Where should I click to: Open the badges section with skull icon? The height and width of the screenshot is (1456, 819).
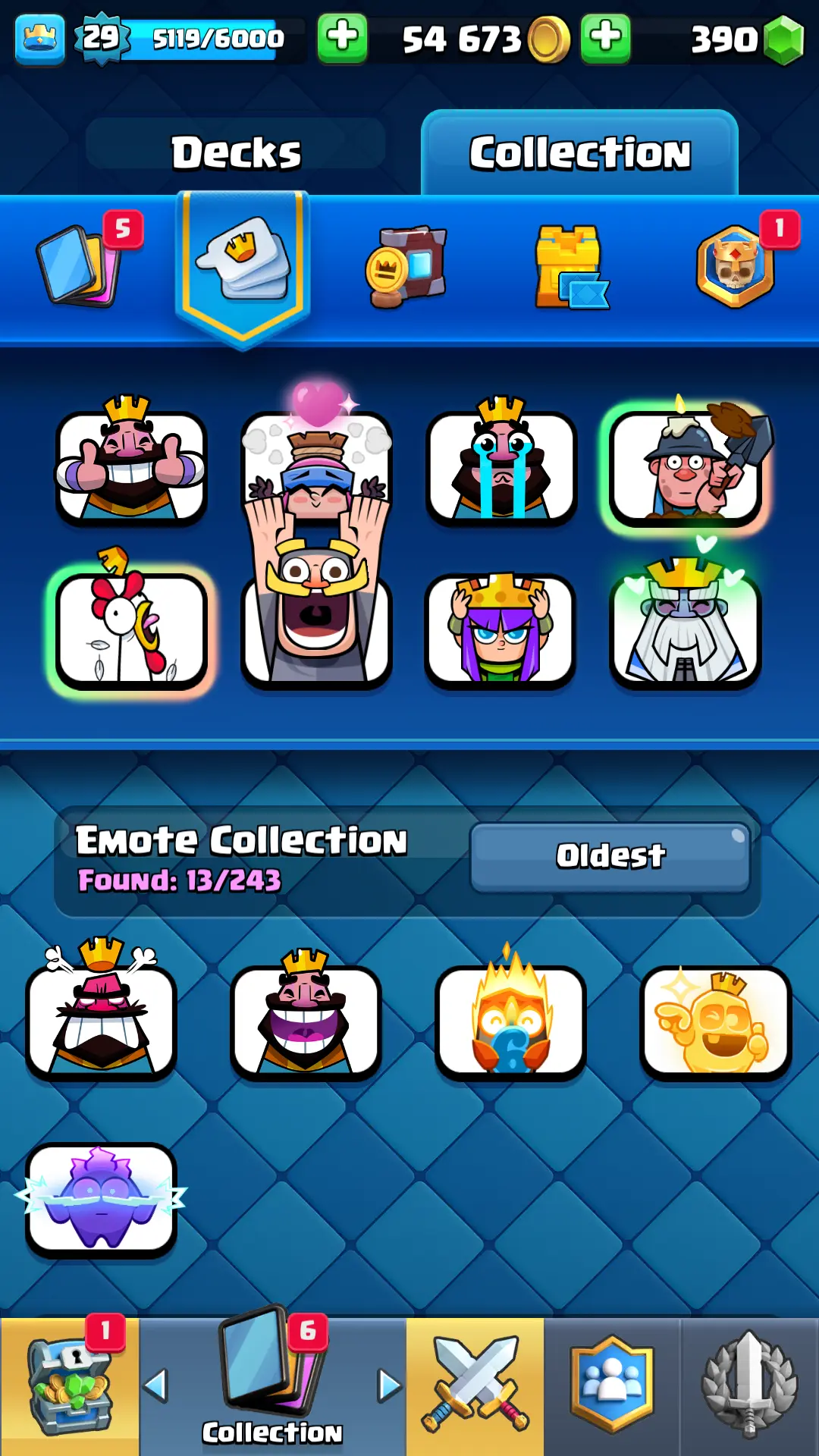pyautogui.click(x=734, y=265)
